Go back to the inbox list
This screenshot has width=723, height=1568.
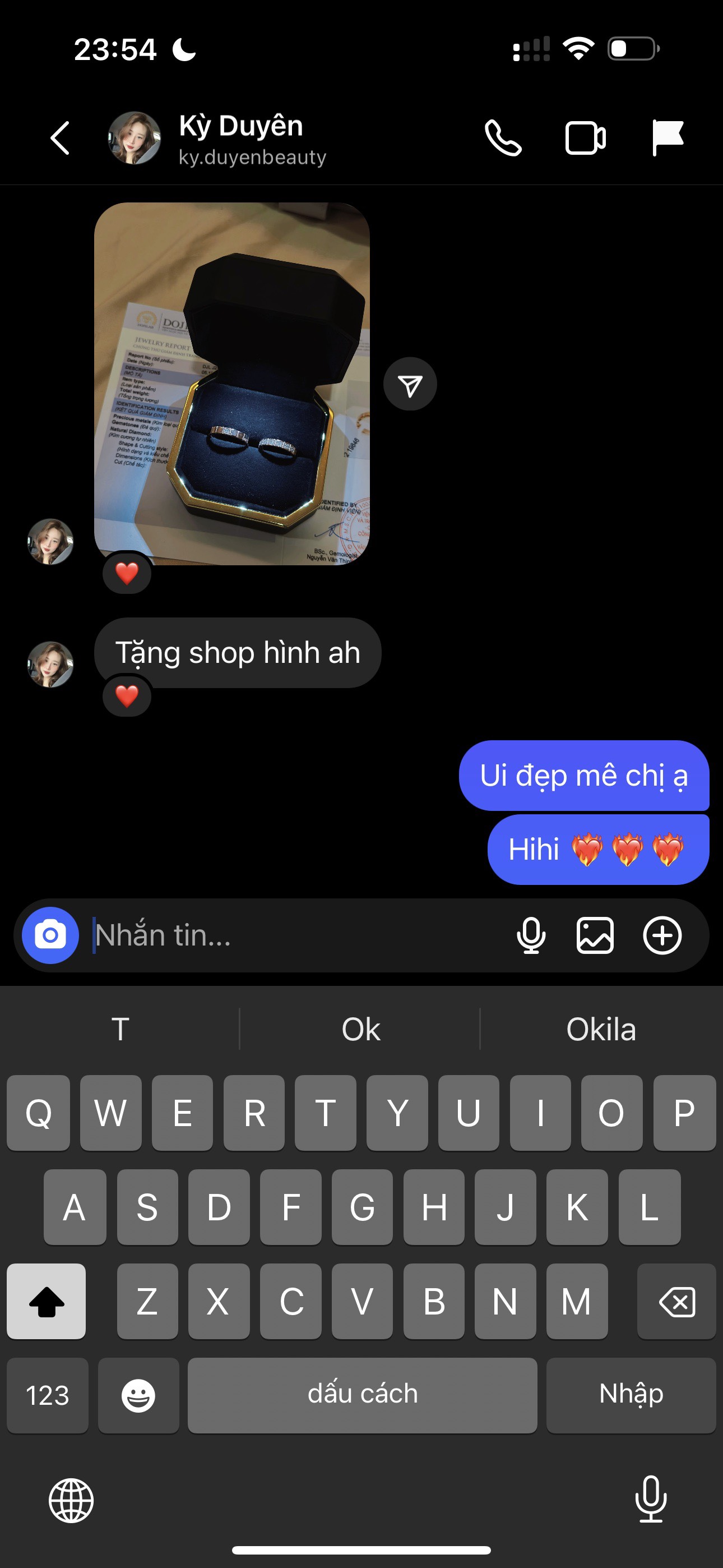click(59, 138)
